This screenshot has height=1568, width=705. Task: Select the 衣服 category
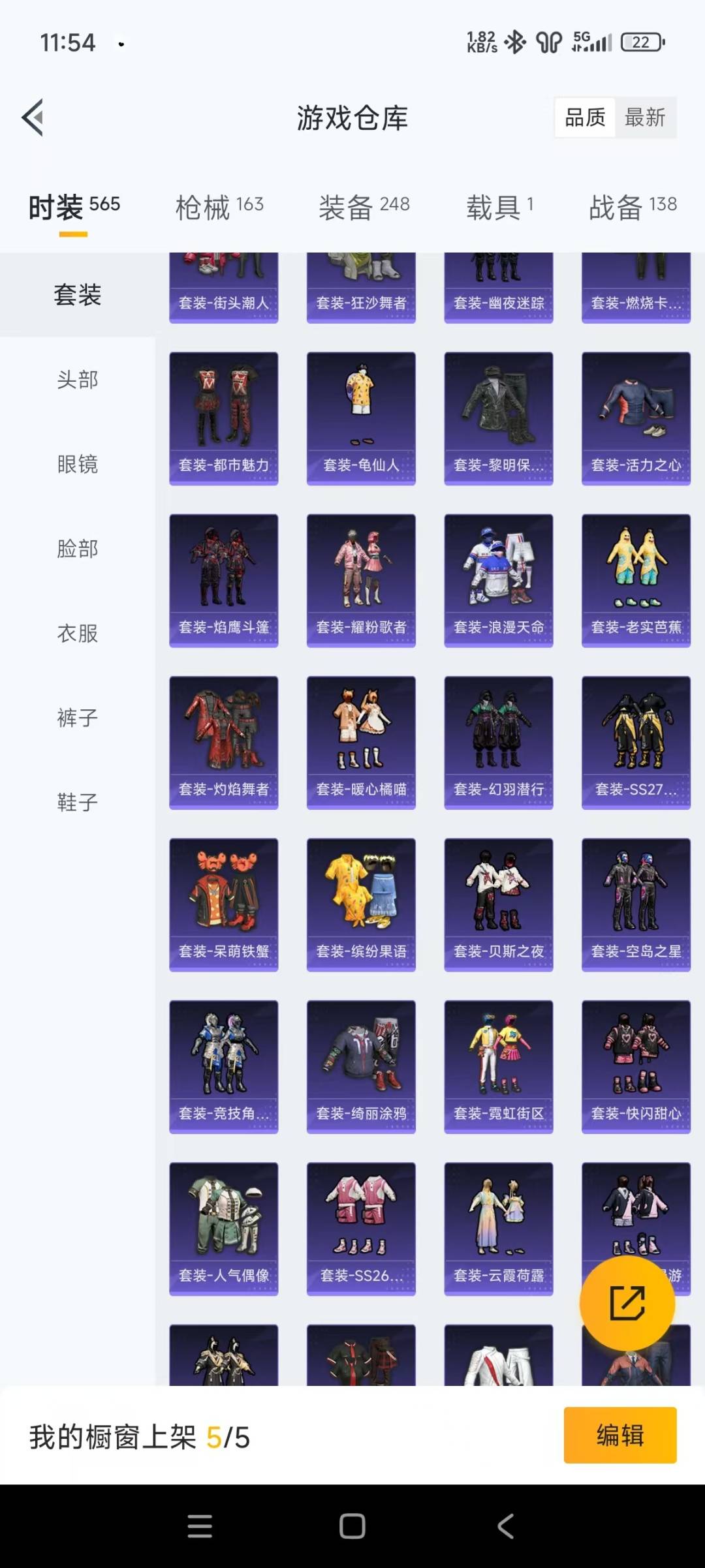[77, 633]
